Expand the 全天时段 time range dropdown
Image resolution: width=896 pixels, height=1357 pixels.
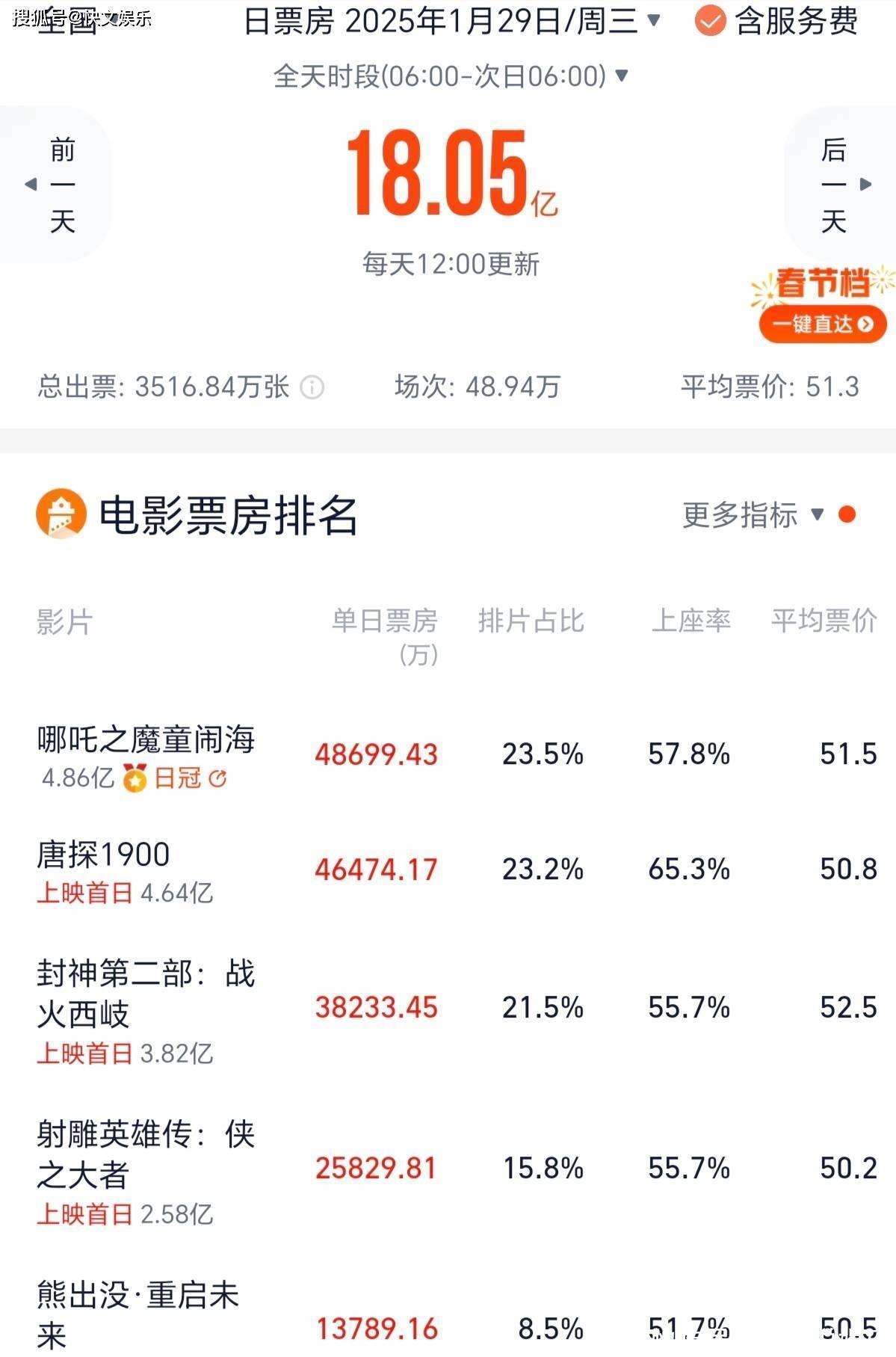click(x=451, y=76)
